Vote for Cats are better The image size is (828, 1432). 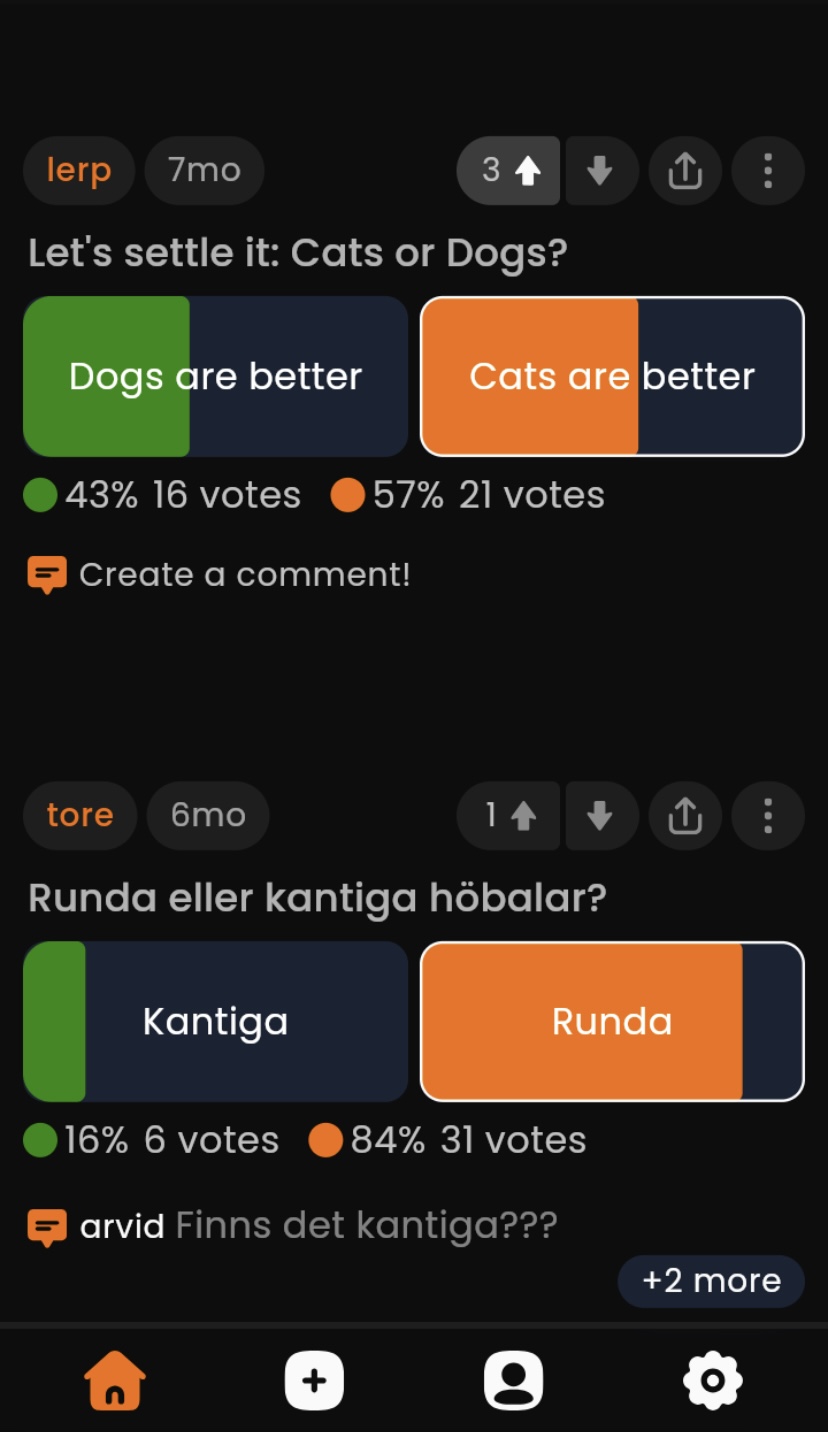[x=611, y=376]
